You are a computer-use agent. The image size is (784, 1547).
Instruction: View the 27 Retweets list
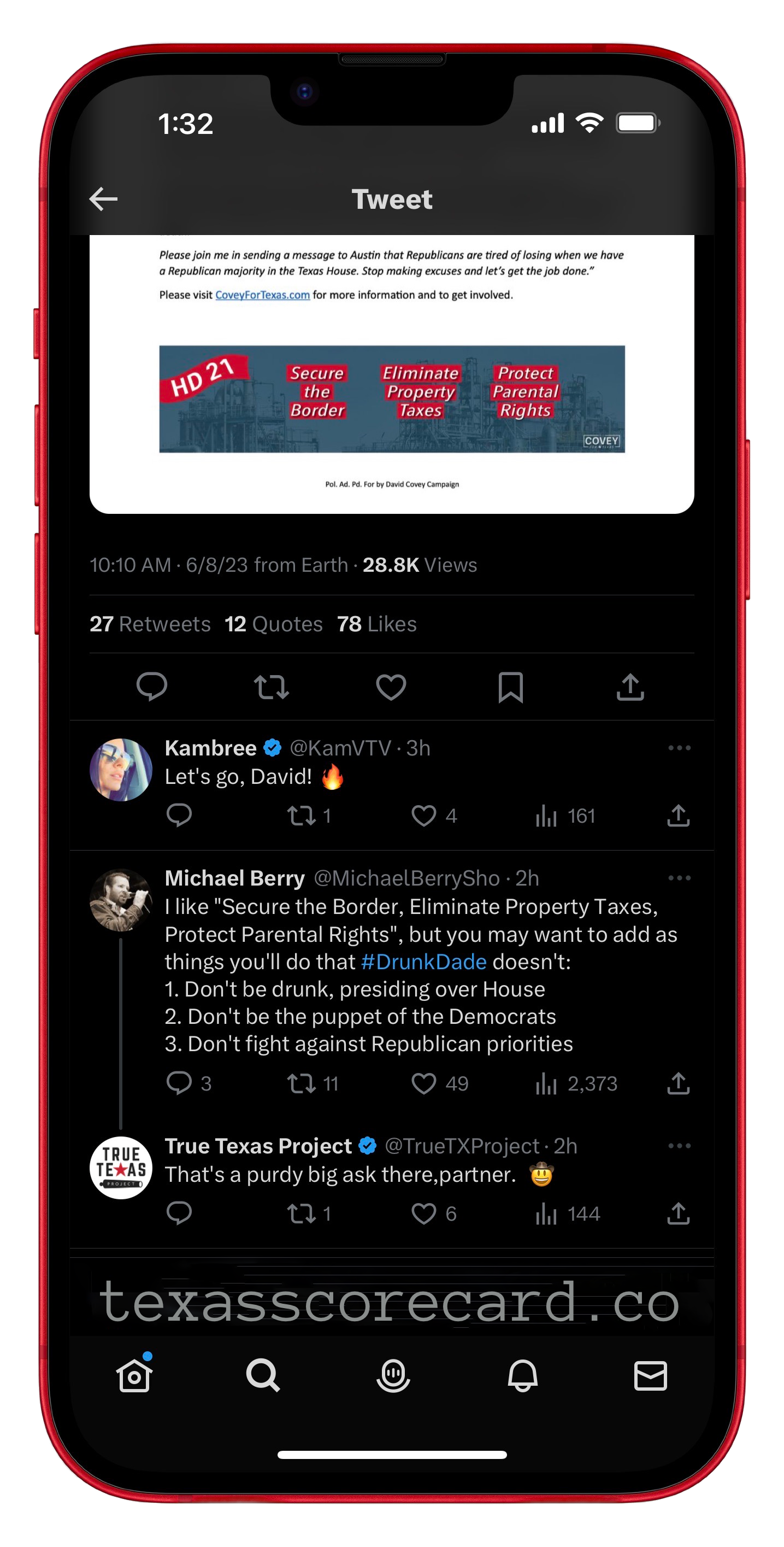coord(150,624)
